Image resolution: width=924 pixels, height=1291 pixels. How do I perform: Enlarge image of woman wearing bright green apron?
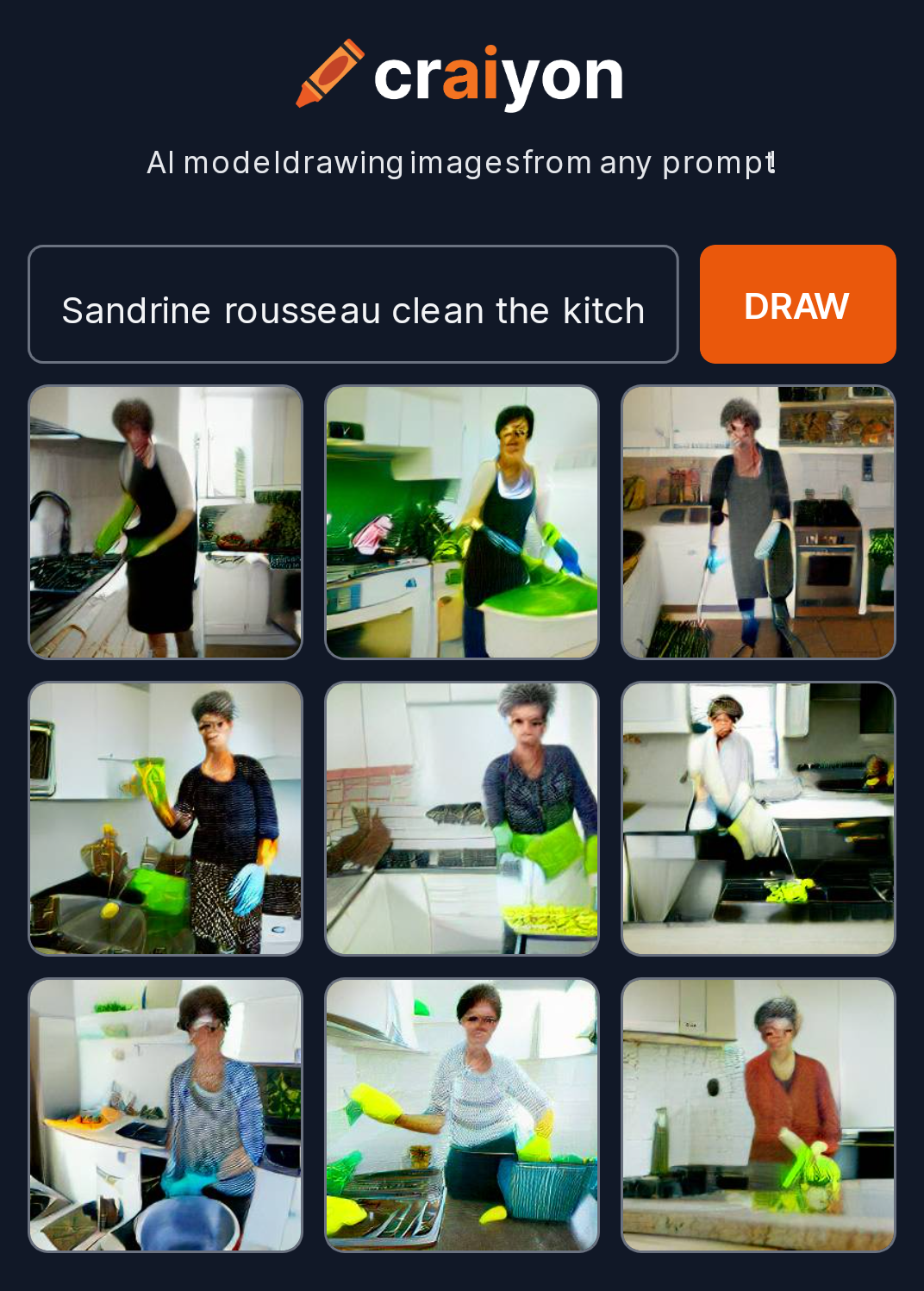coord(462,819)
